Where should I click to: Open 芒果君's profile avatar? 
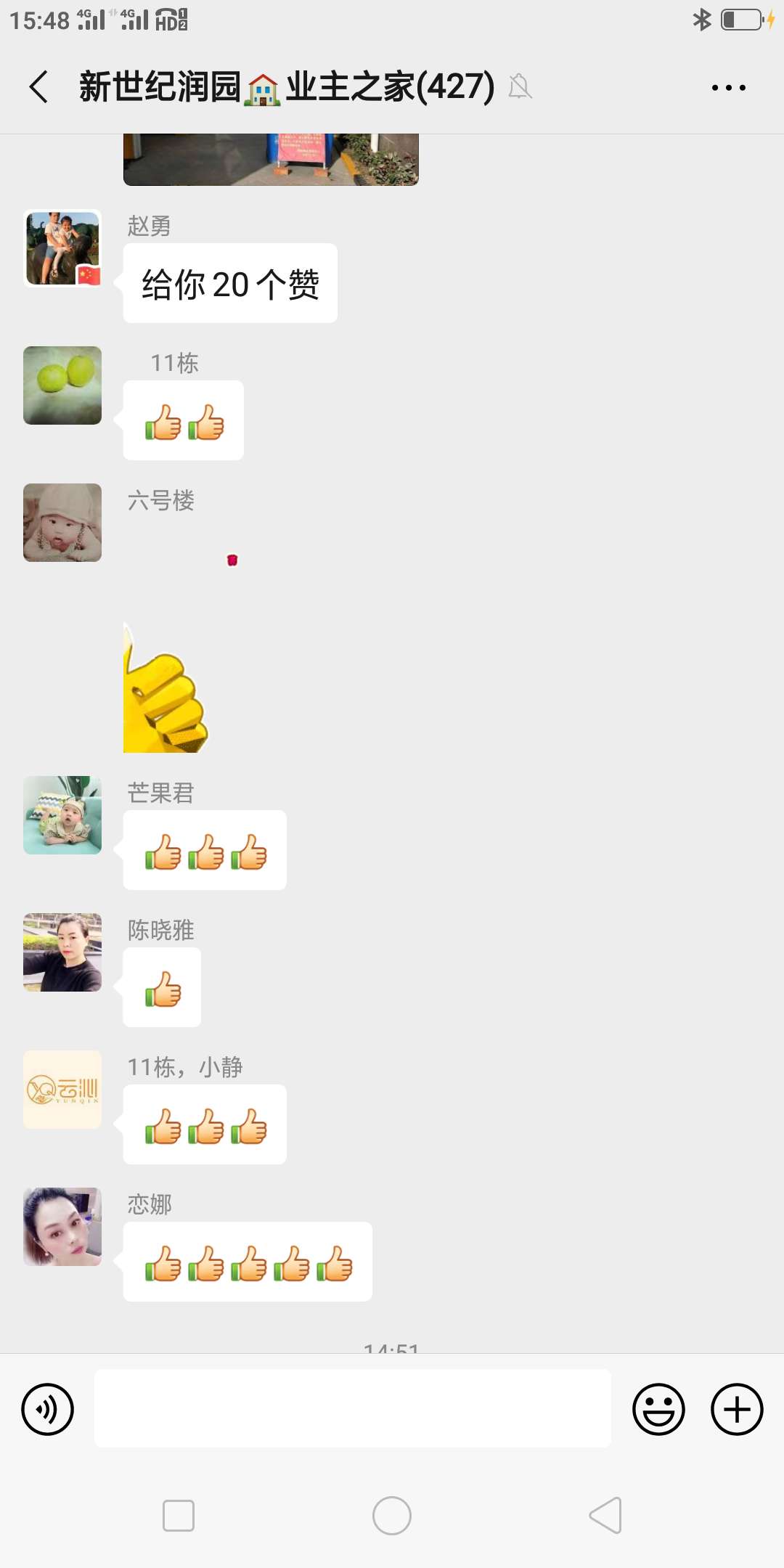point(62,815)
